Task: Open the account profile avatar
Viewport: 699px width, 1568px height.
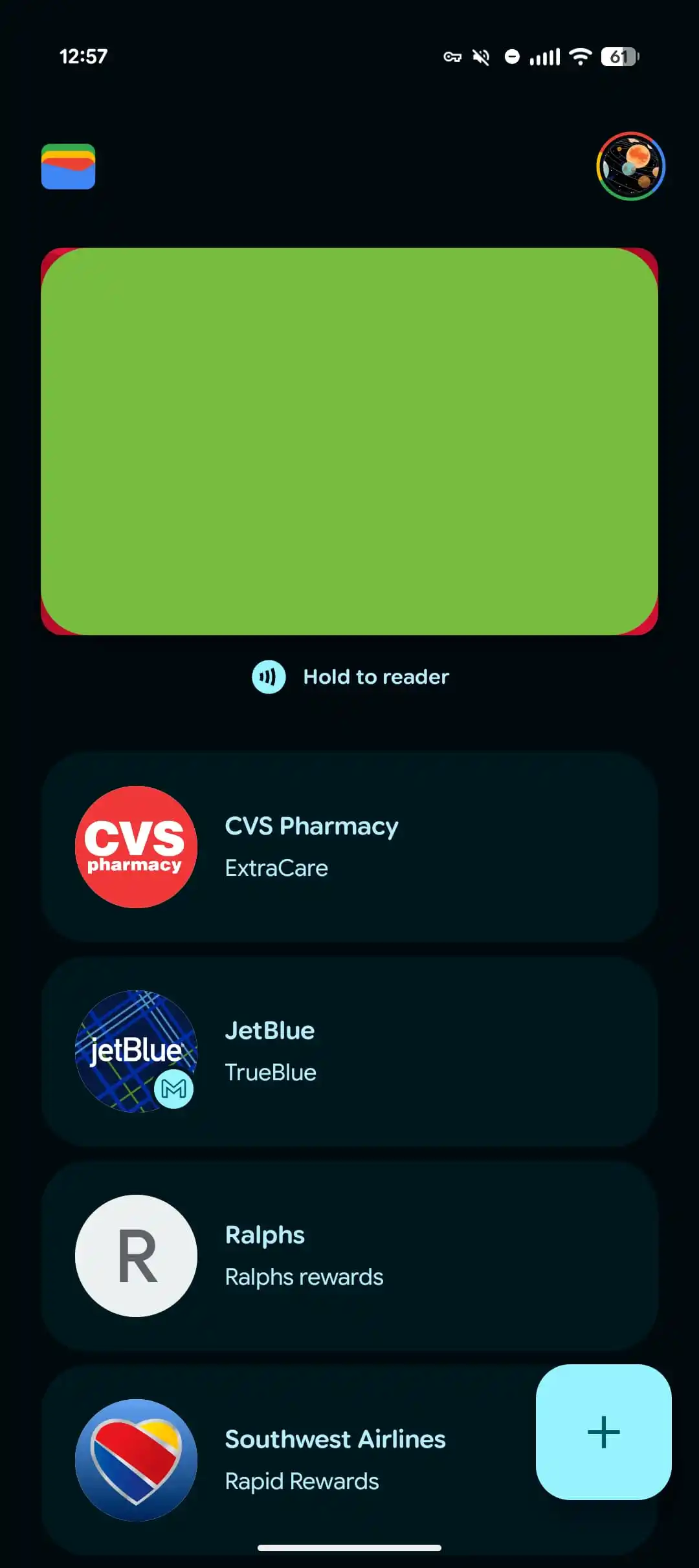Action: [630, 166]
